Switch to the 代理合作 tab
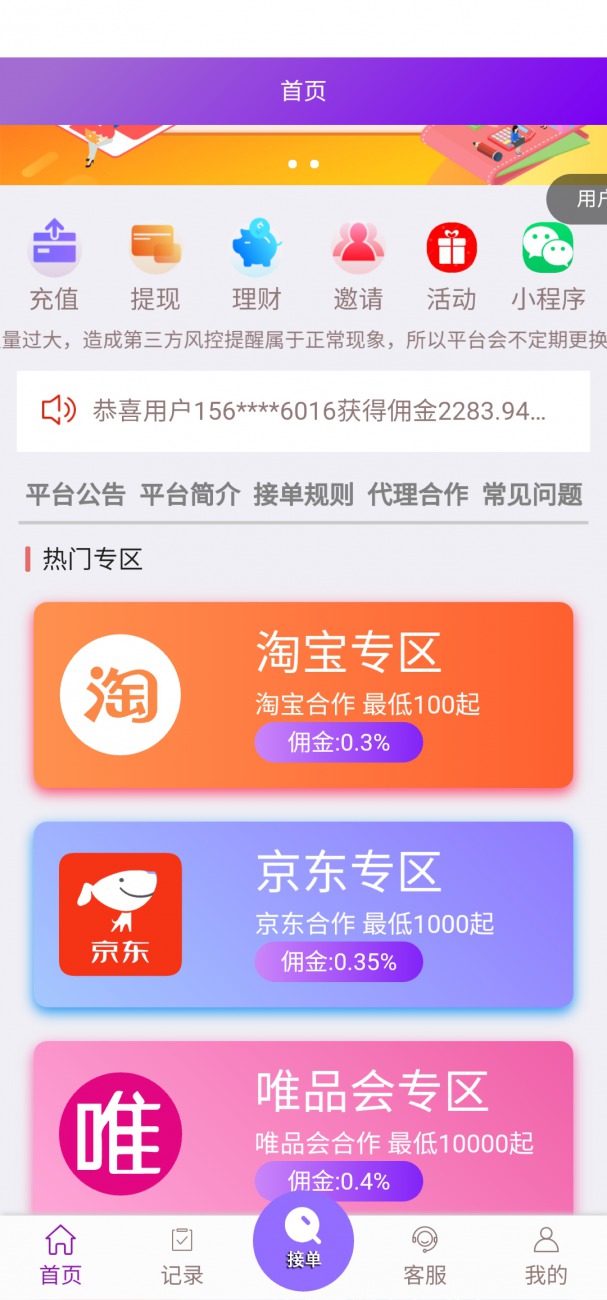 (418, 494)
